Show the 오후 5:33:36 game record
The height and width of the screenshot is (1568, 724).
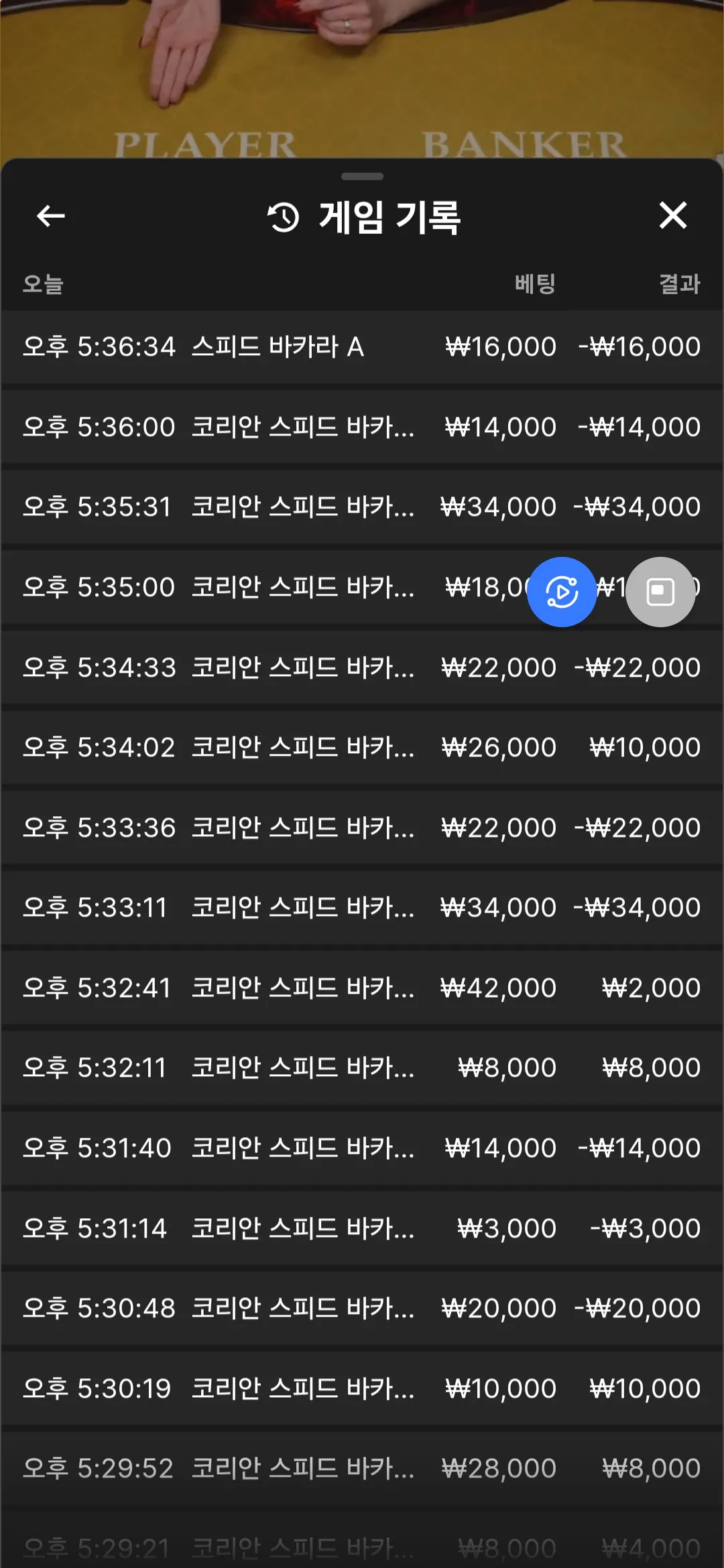click(x=362, y=828)
